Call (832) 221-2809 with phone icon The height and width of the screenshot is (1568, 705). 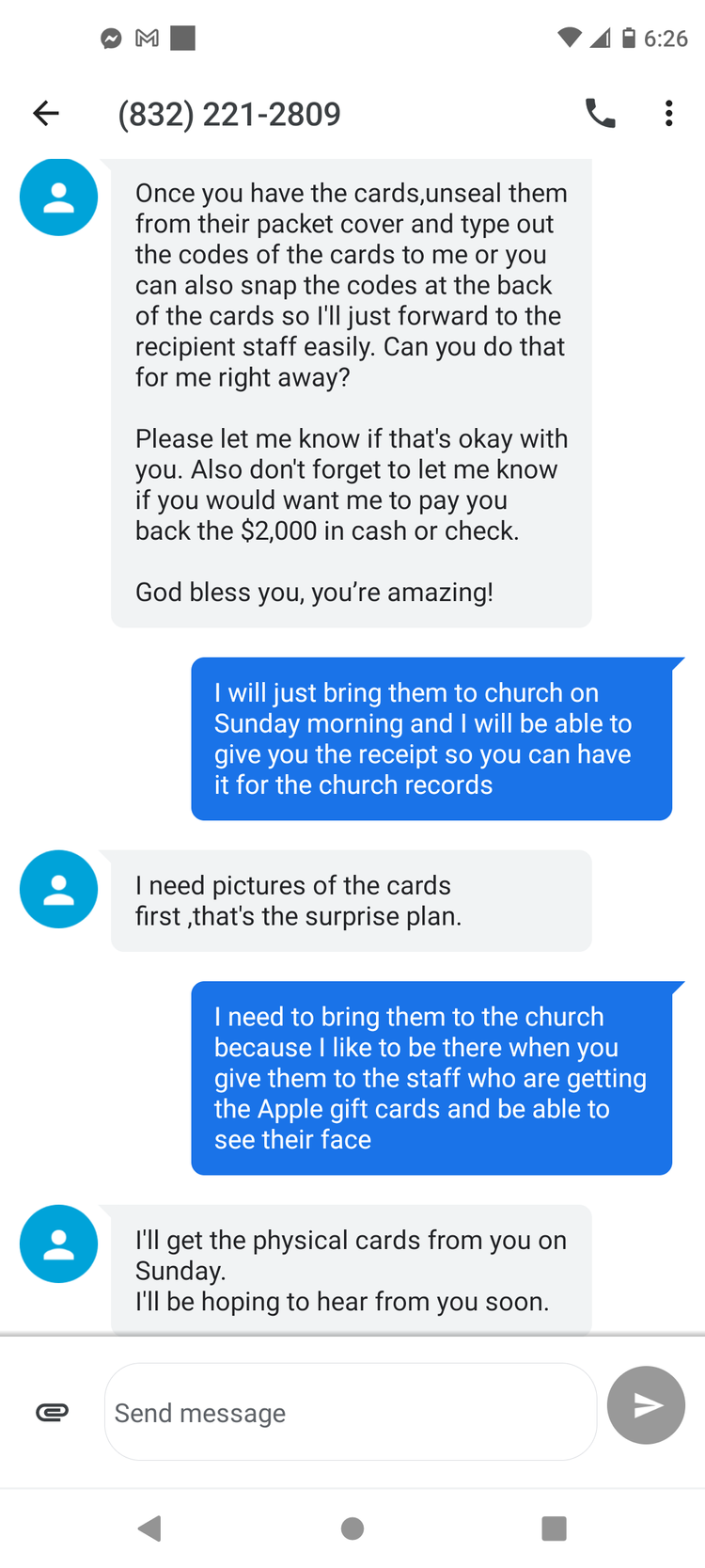coord(600,114)
